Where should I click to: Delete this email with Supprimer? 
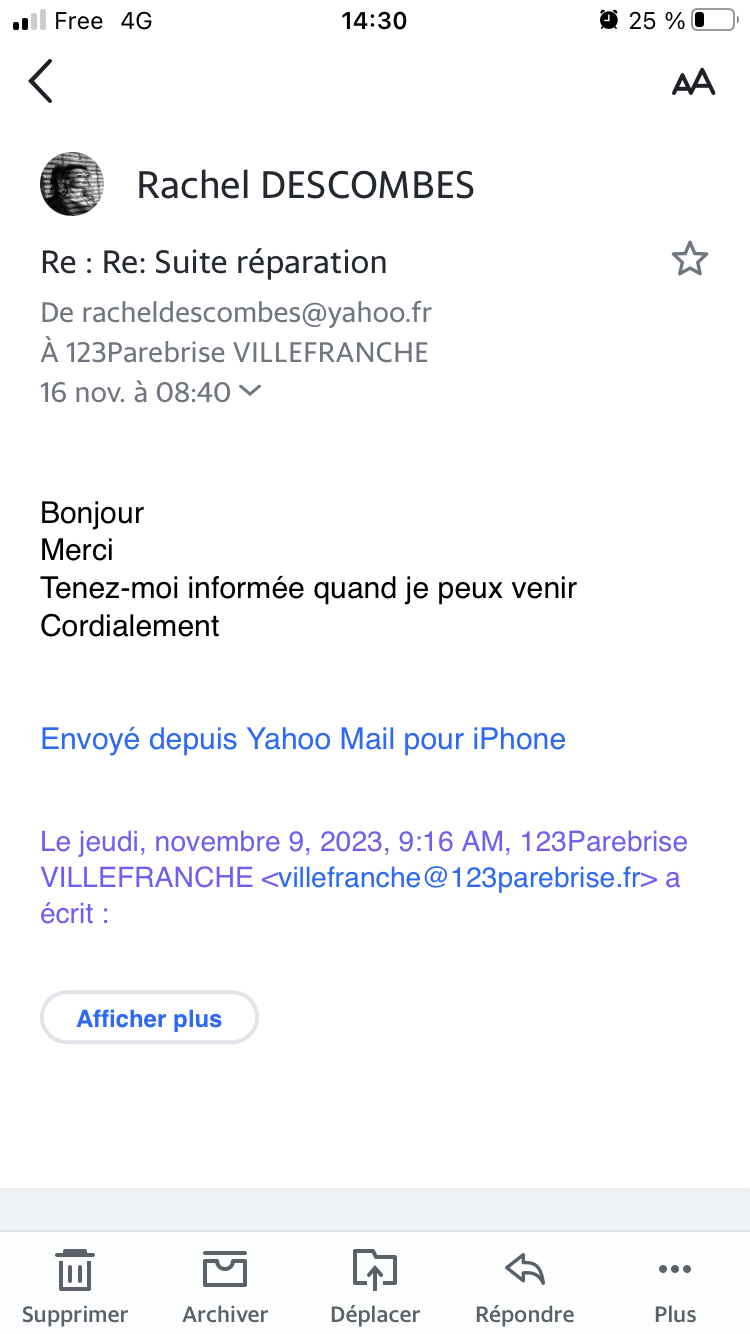pyautogui.click(x=75, y=1285)
